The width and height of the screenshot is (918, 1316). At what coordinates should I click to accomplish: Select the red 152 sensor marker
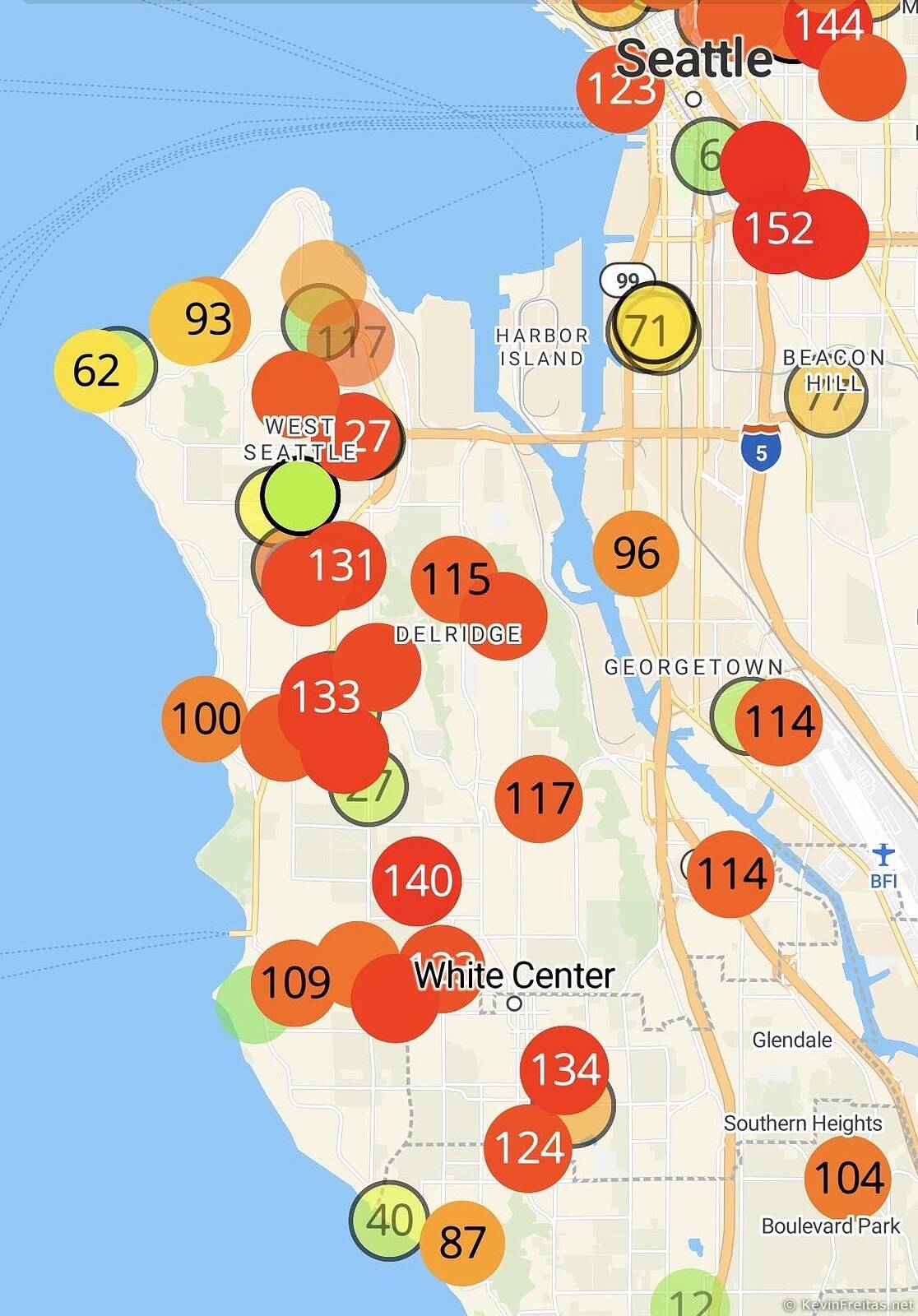tap(777, 229)
